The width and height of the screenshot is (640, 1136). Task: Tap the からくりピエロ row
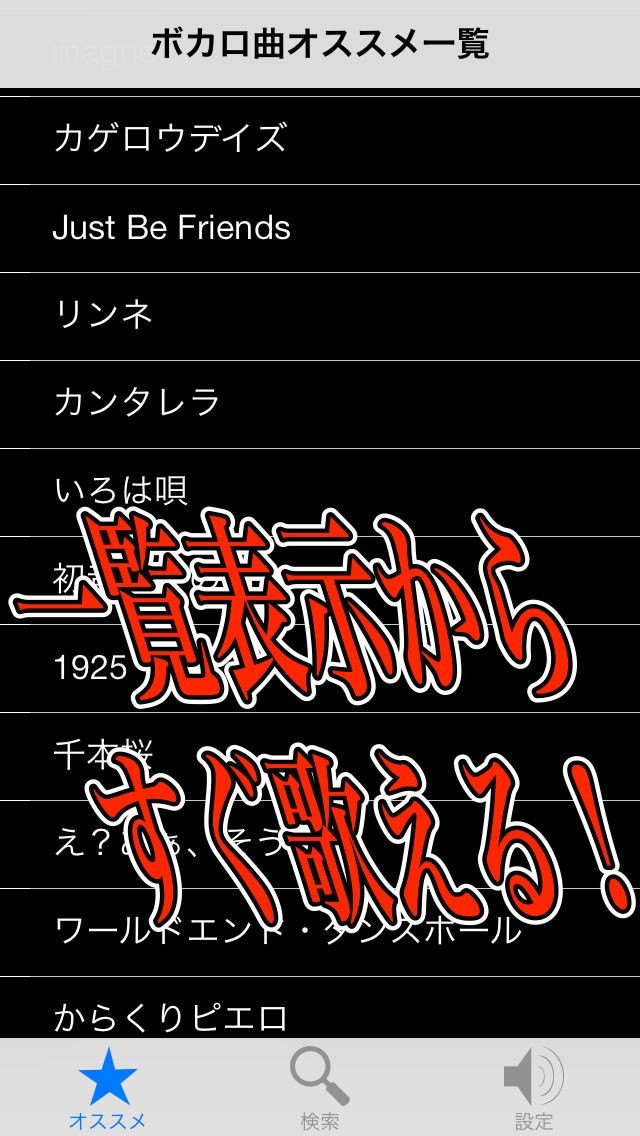pyautogui.click(x=170, y=1018)
